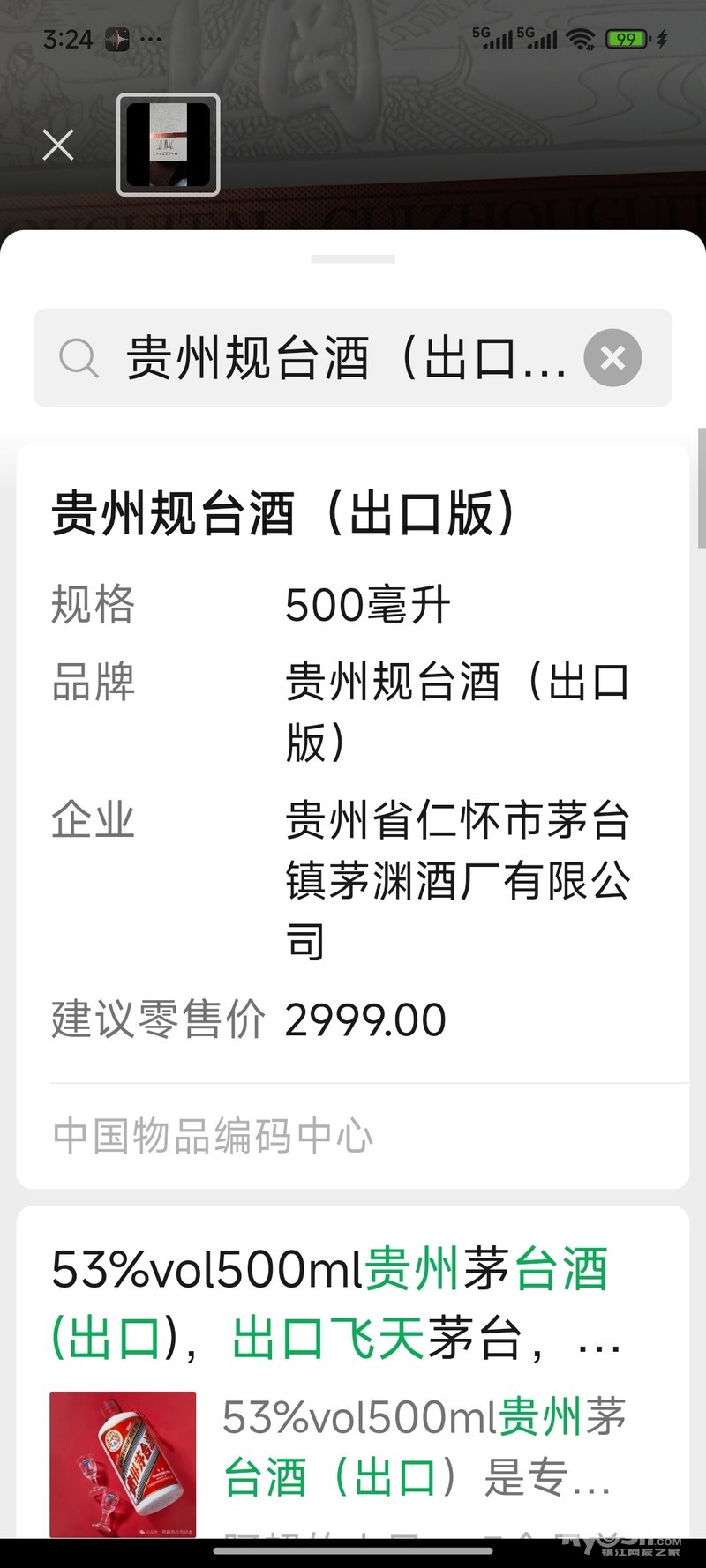706x1568 pixels.
Task: Clear the search text
Action: point(612,357)
